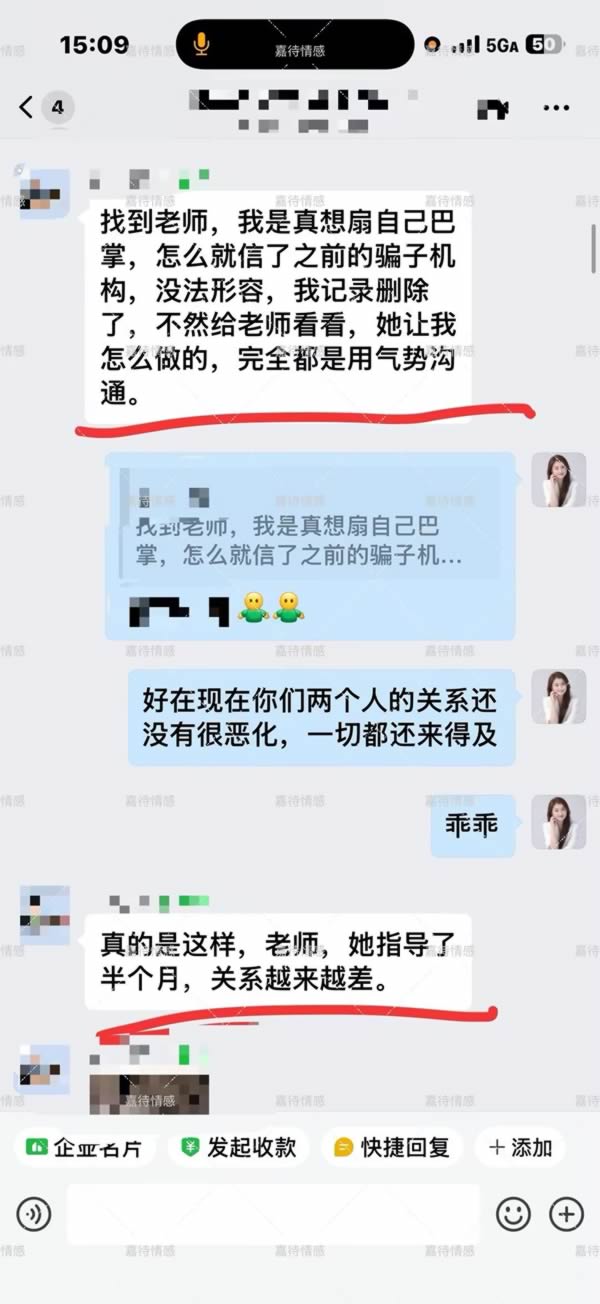Switch to voice message input
The width and height of the screenshot is (600, 1304).
(34, 1215)
